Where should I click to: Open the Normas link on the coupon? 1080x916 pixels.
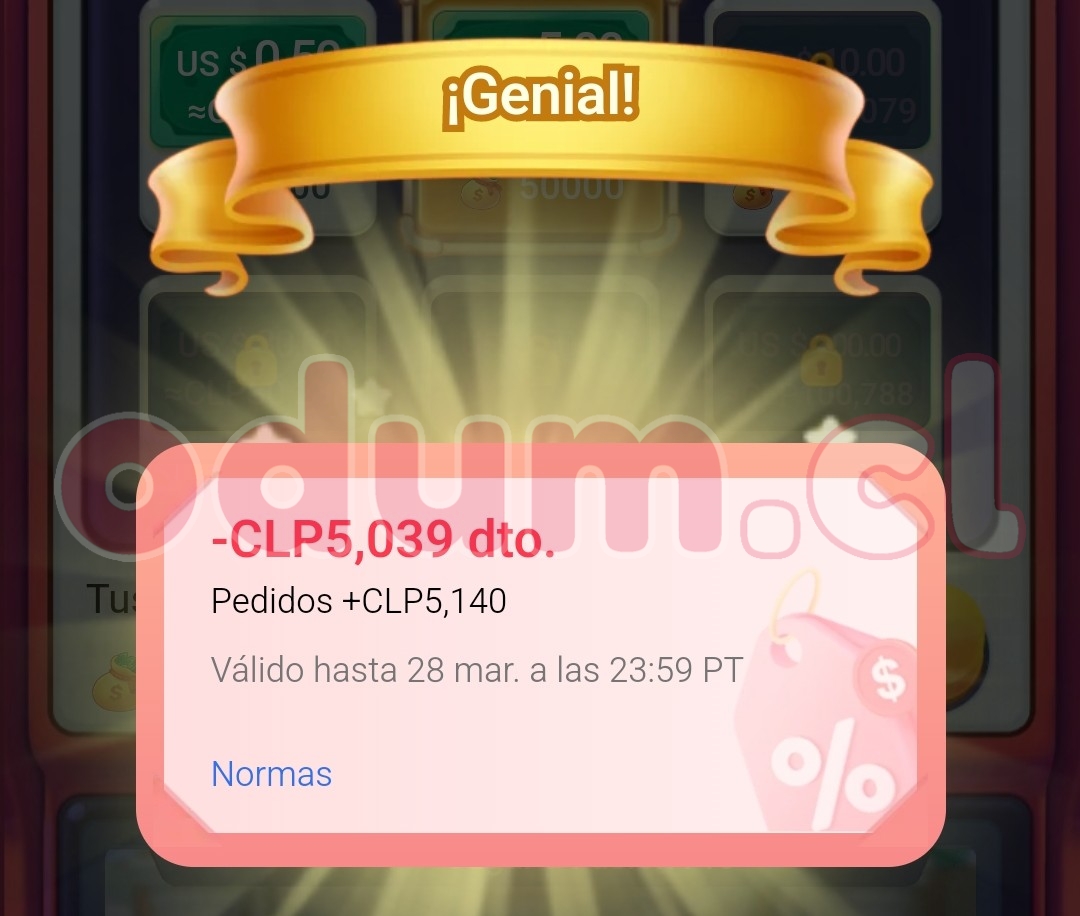pyautogui.click(x=271, y=773)
